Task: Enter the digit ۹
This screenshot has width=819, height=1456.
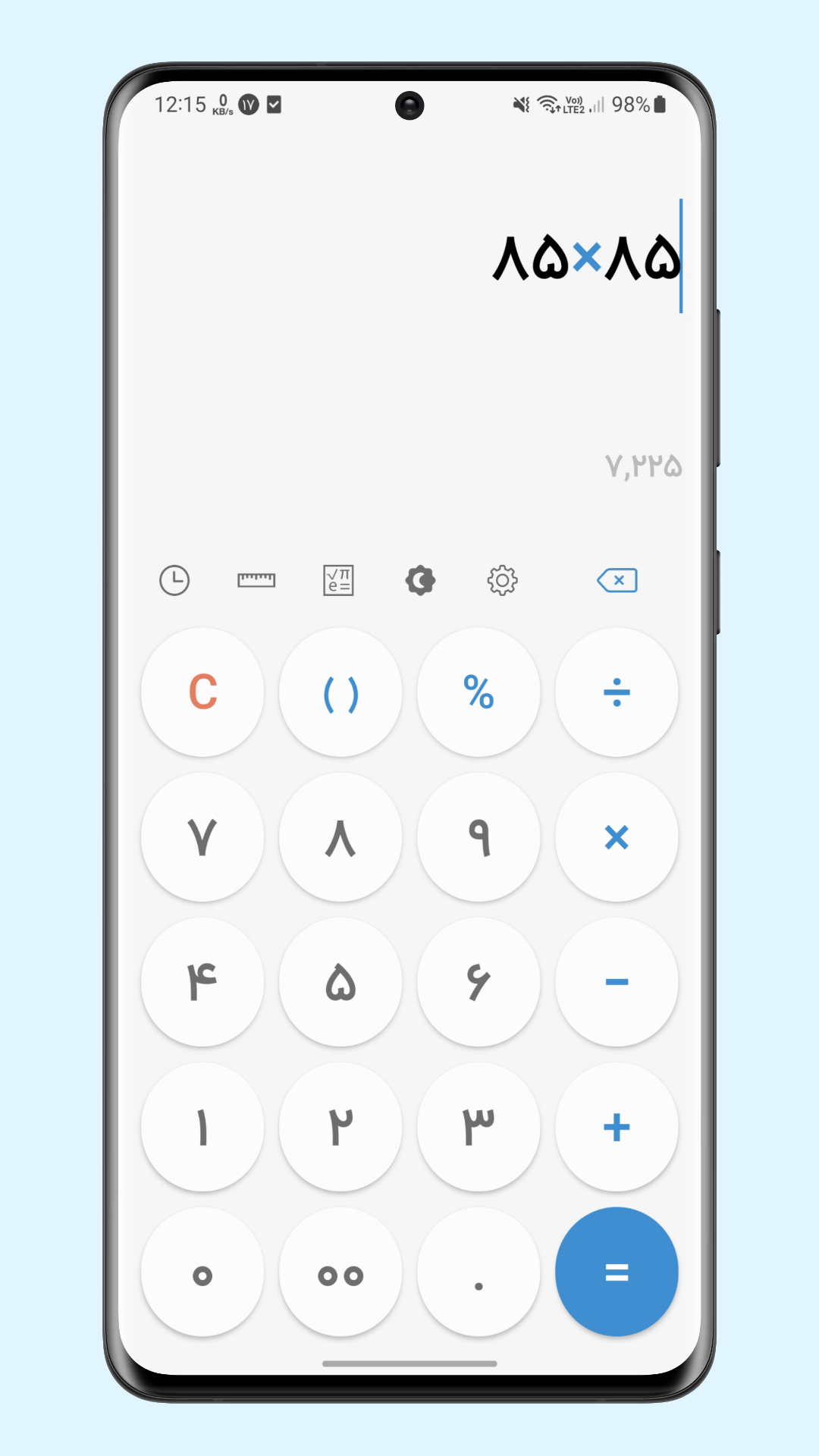Action: tap(479, 837)
